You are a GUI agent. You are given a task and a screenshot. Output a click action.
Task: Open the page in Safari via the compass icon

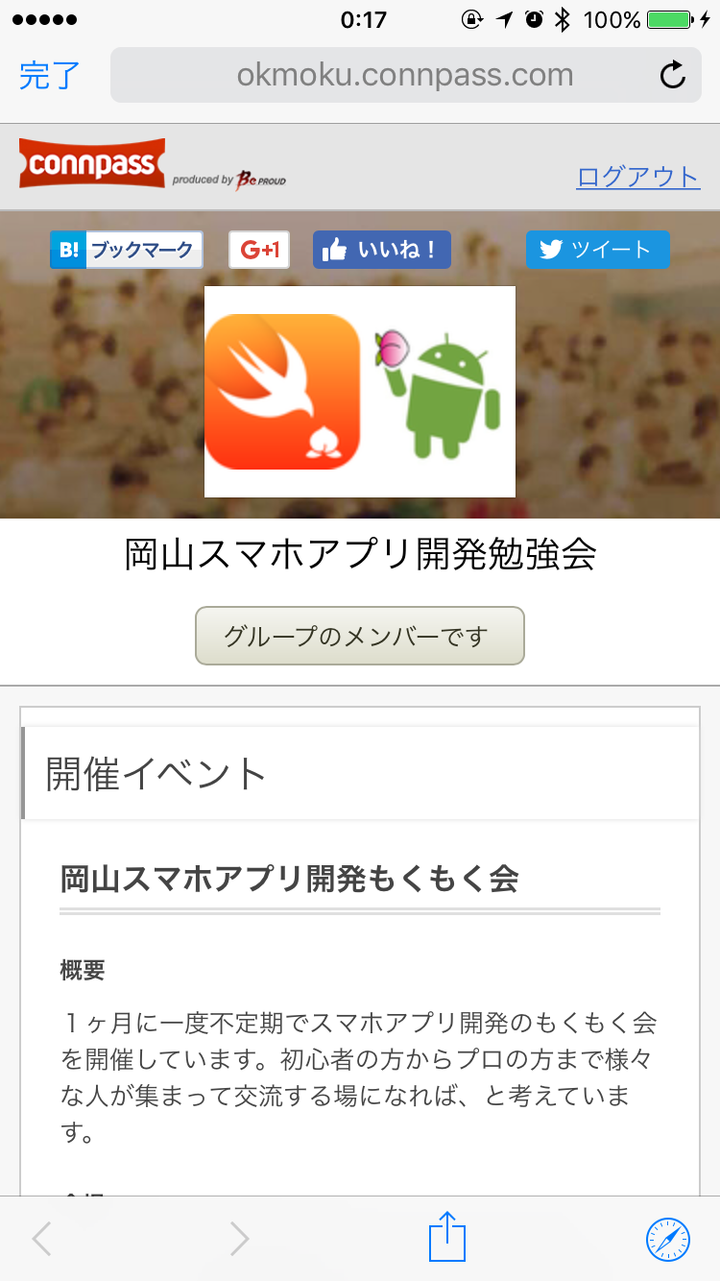point(667,1239)
